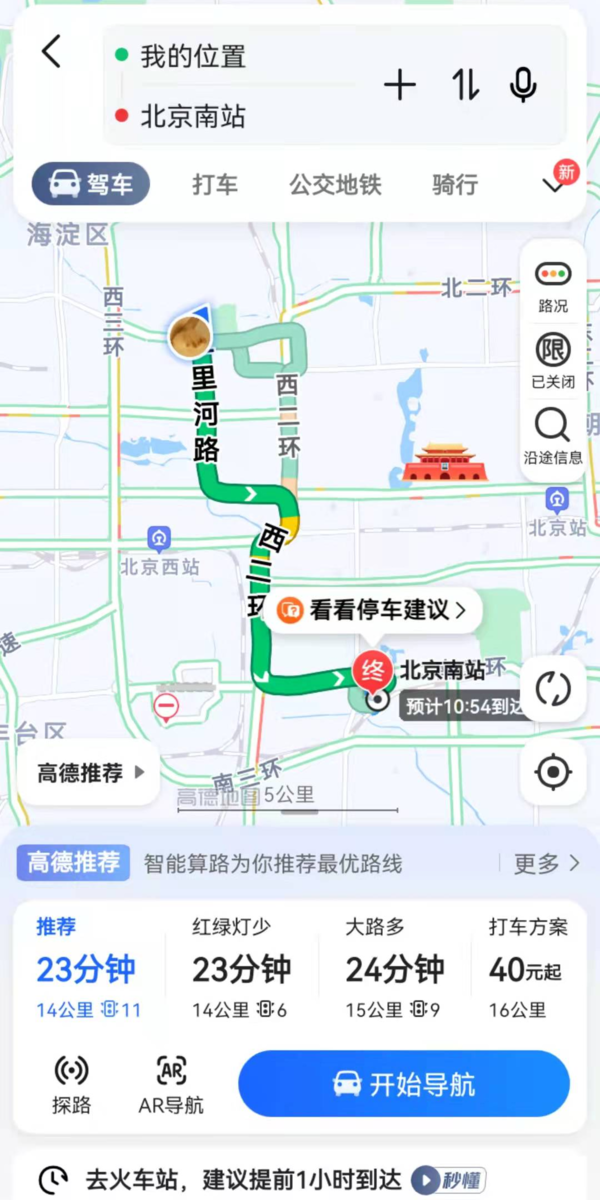600x1200 pixels.
Task: Go back using the top arrow
Action: pyautogui.click(x=51, y=52)
